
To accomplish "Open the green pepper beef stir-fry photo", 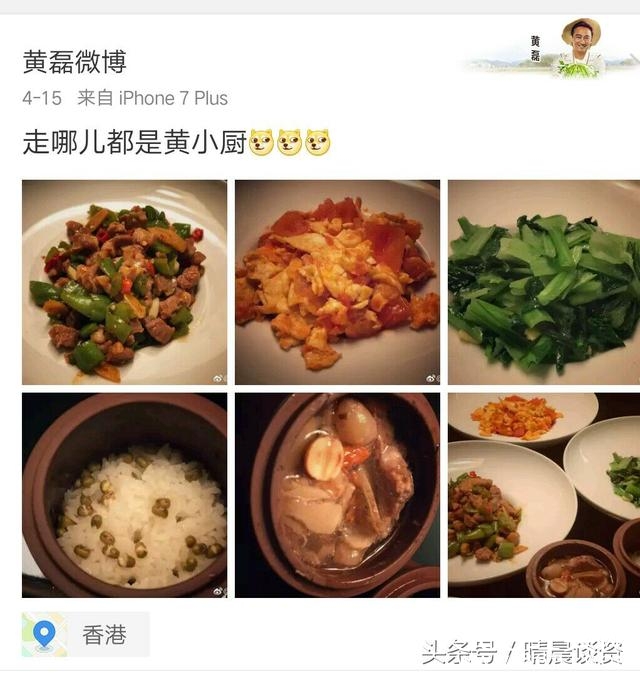I will click(124, 282).
